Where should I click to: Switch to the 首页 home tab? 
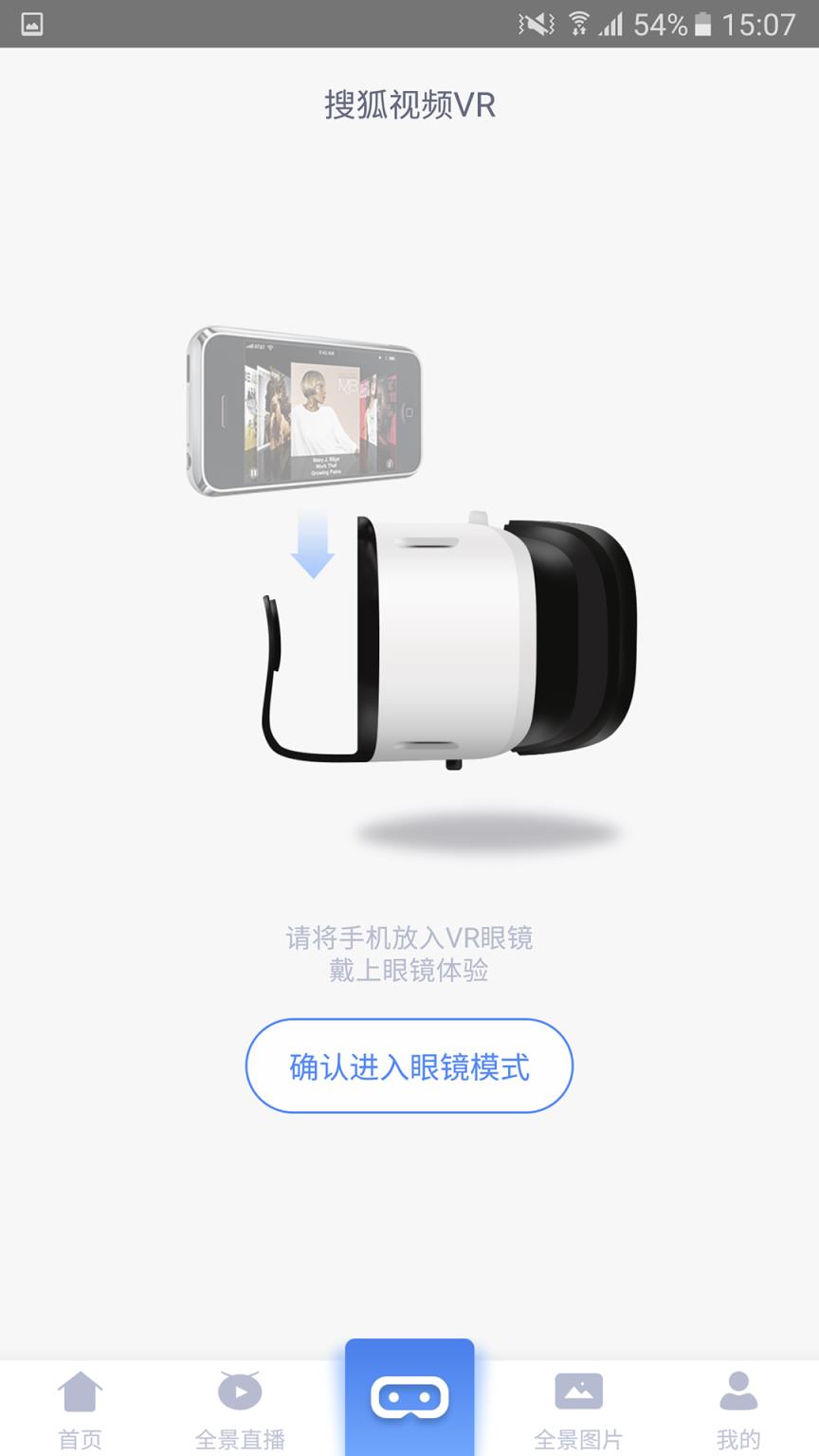81,1410
